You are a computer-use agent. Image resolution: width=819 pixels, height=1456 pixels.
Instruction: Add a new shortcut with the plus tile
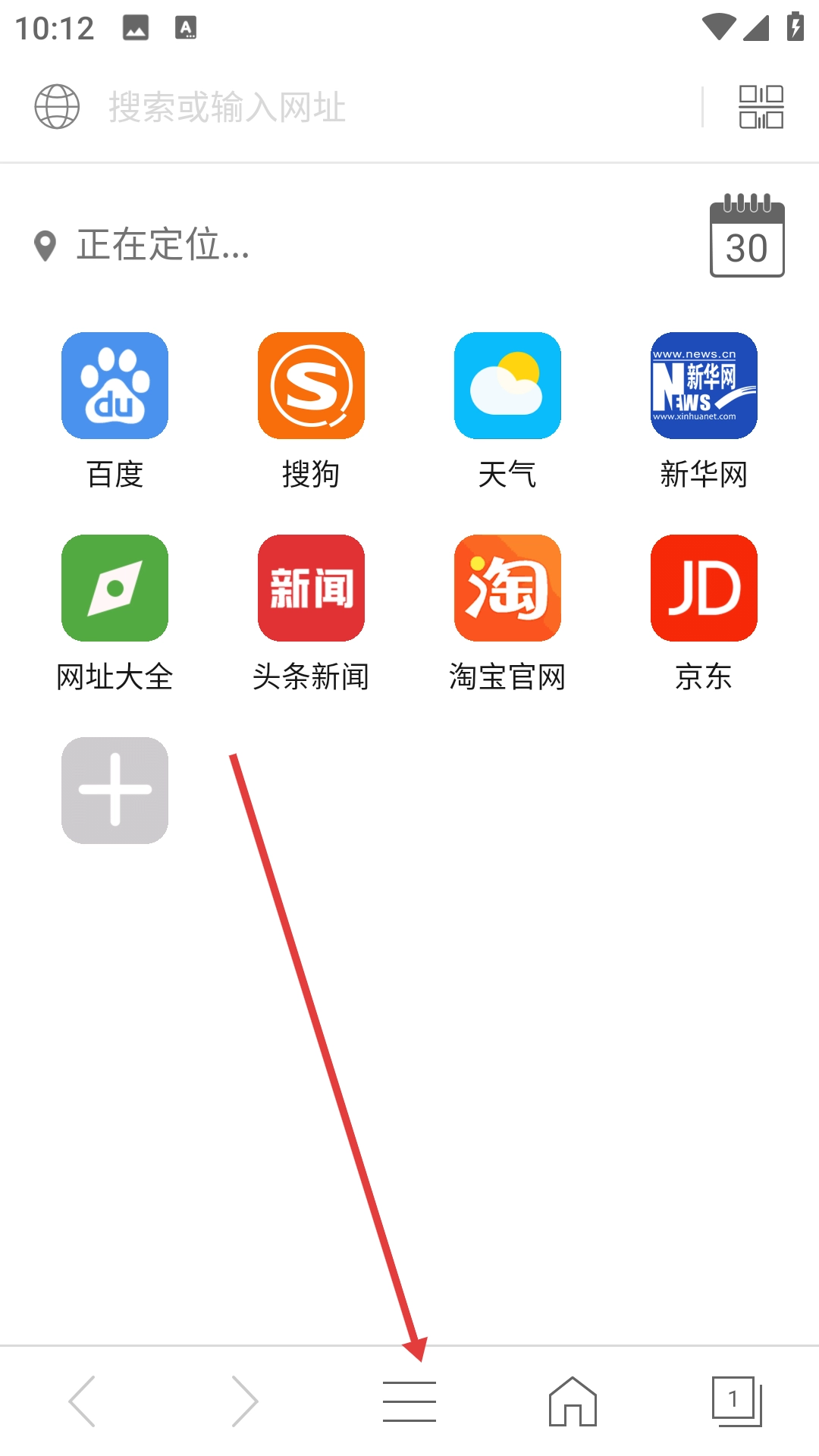115,790
